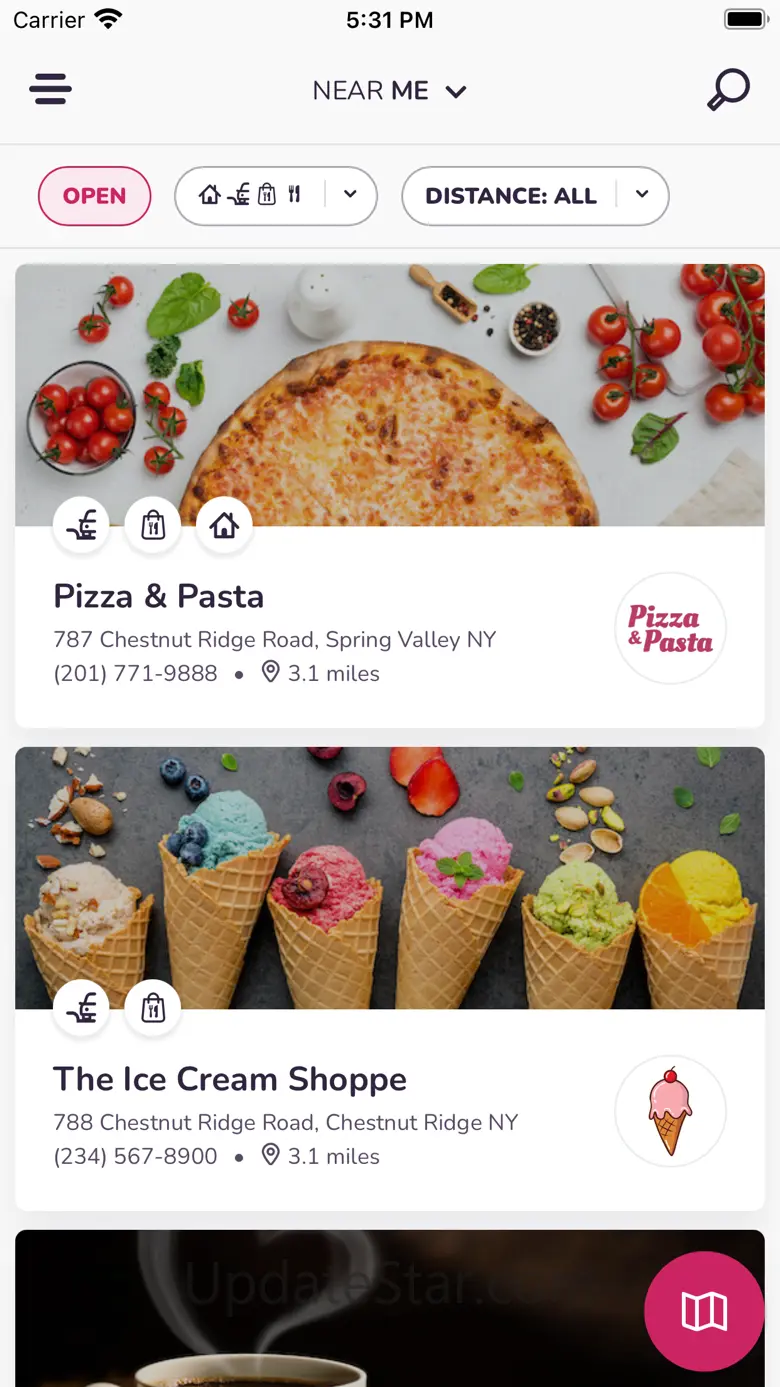Open the search magnifier
Viewport: 780px width, 1387px height.
[x=728, y=90]
